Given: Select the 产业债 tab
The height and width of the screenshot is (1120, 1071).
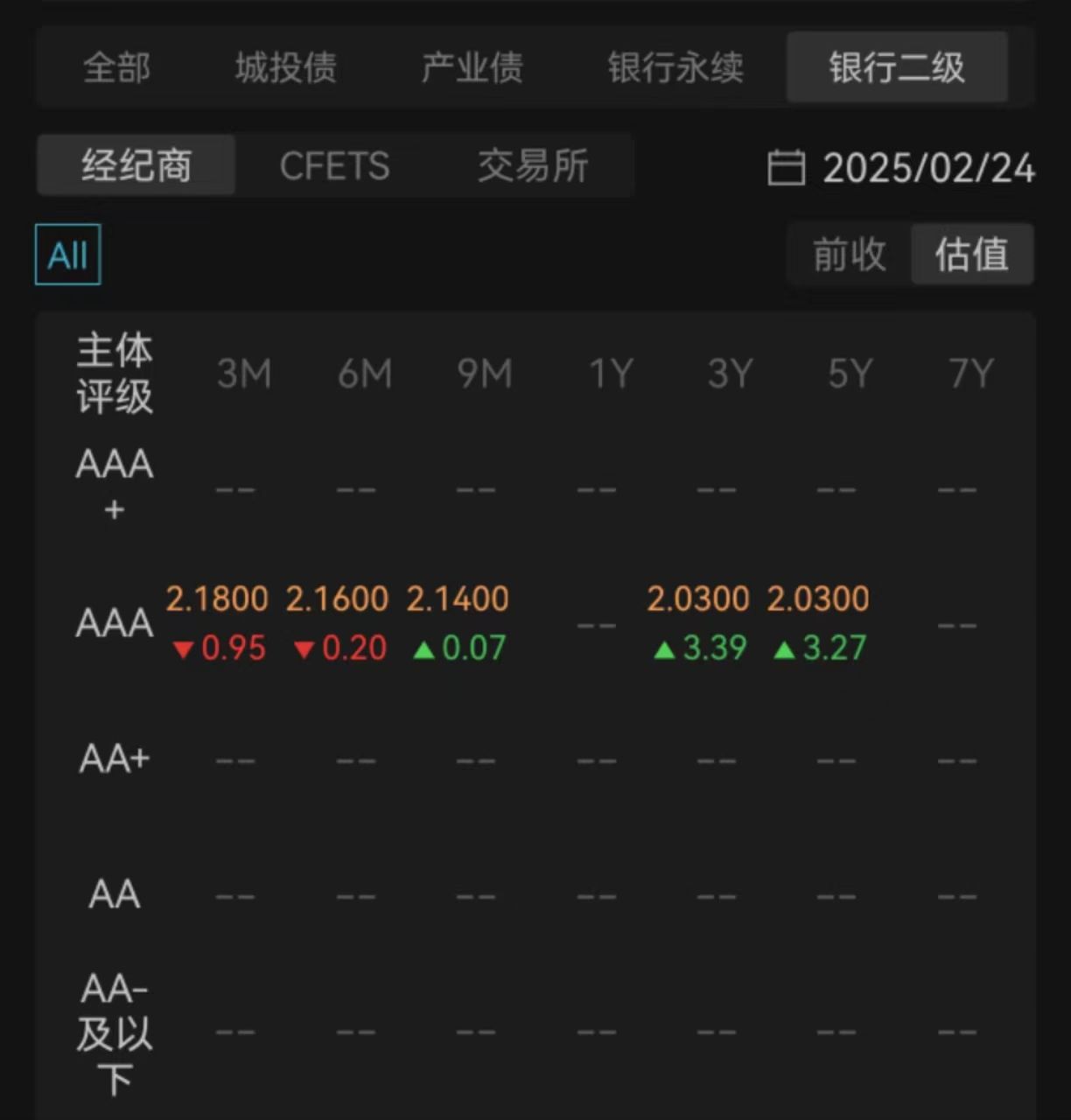Looking at the screenshot, I should [x=472, y=67].
